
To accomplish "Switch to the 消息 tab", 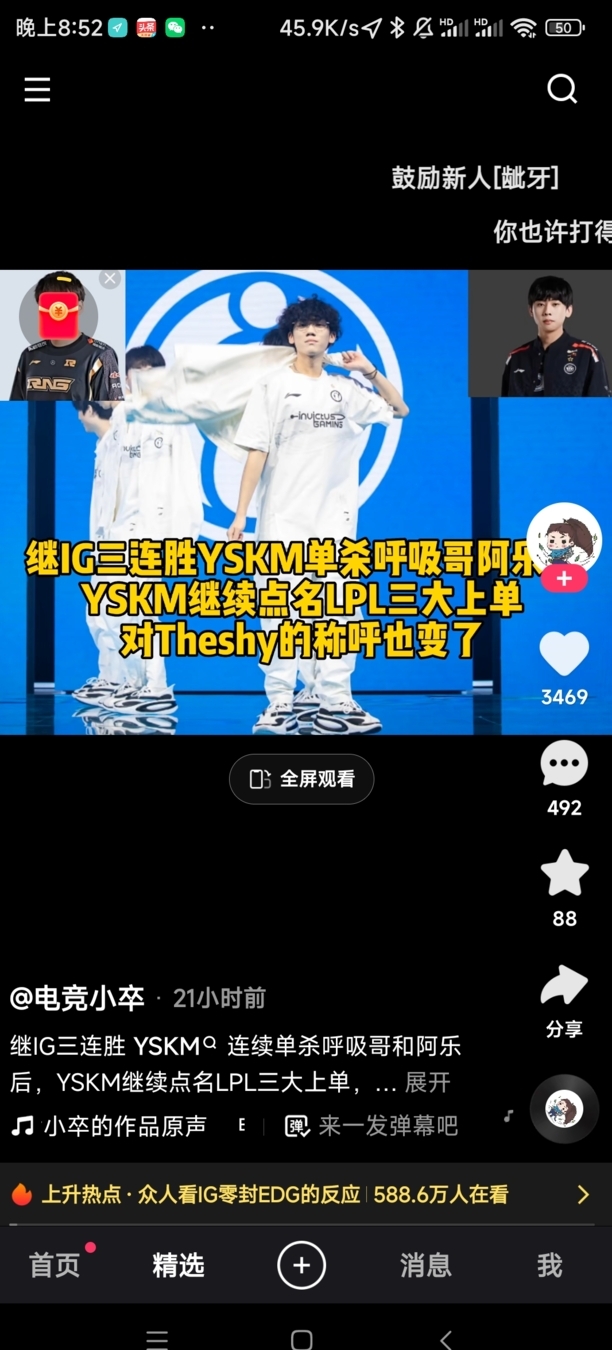I will point(426,1265).
